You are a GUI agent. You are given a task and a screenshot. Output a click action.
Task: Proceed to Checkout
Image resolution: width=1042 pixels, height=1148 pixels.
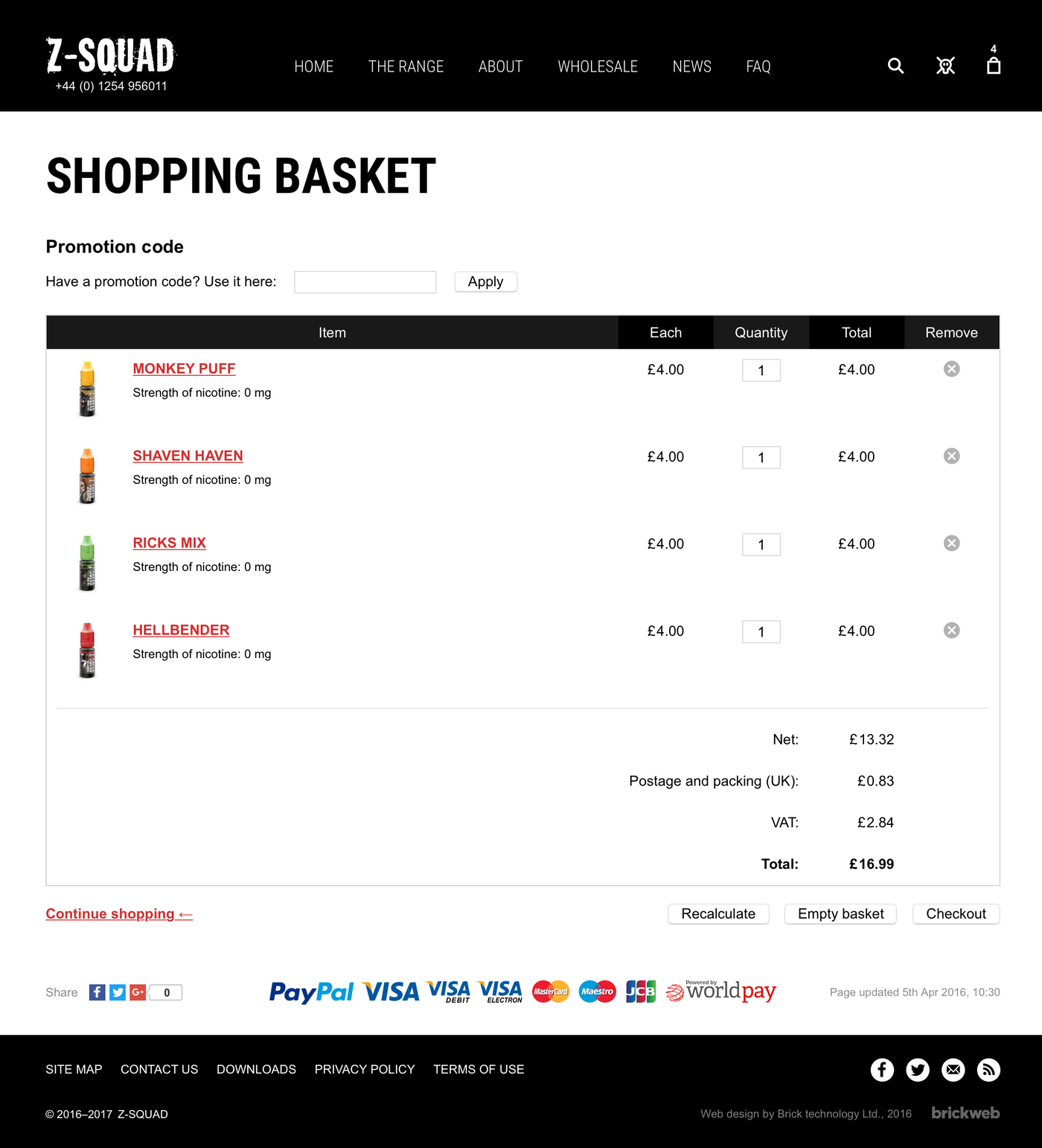pyautogui.click(x=956, y=913)
